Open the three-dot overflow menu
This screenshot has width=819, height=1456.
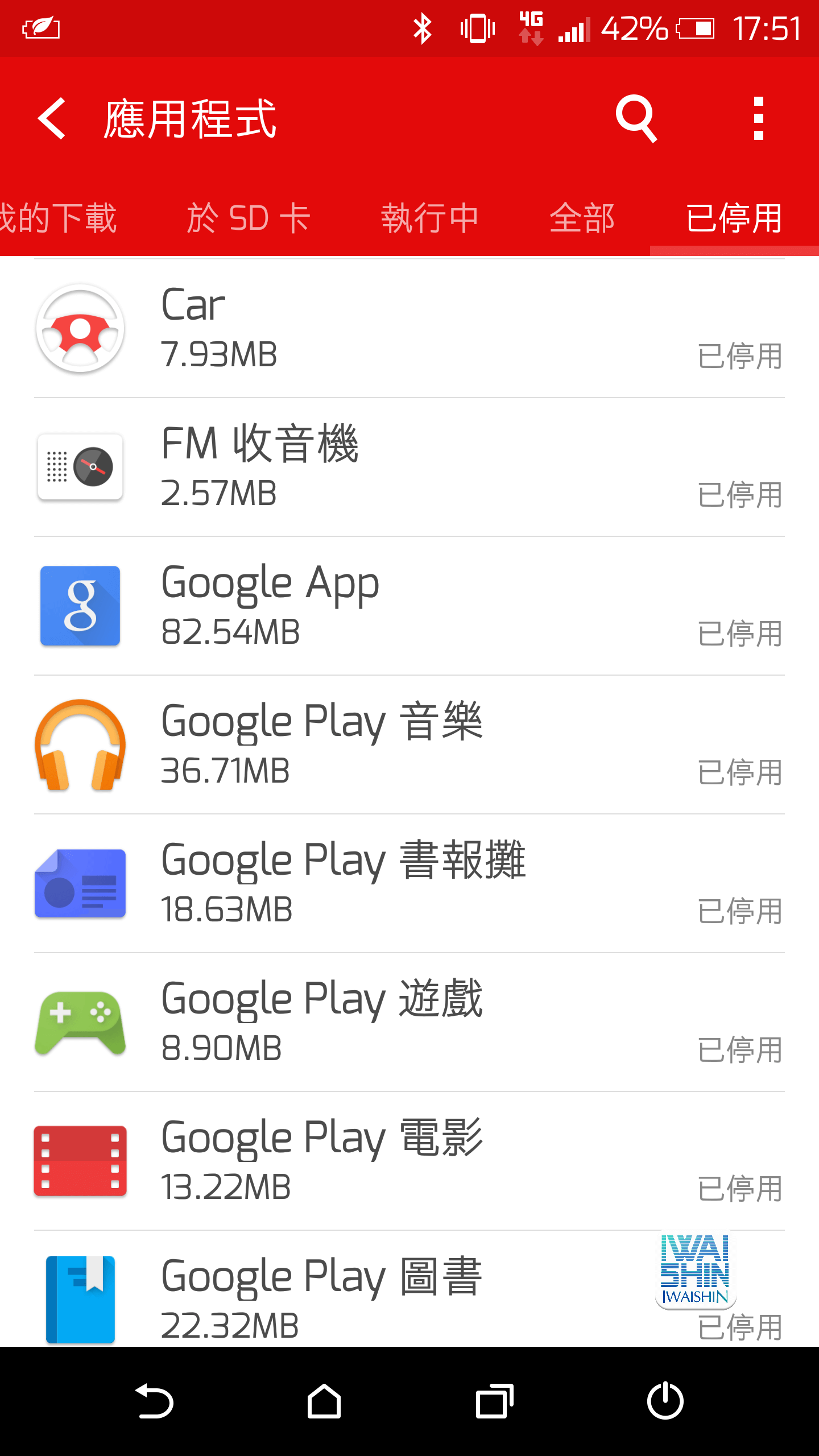coord(758,118)
